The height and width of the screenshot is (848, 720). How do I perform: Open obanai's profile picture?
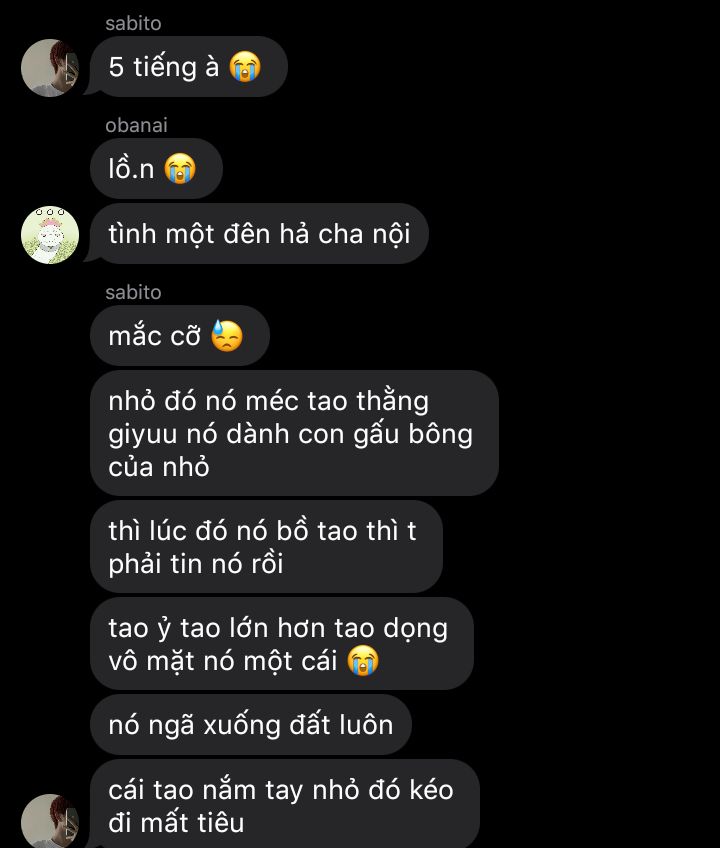[x=50, y=235]
